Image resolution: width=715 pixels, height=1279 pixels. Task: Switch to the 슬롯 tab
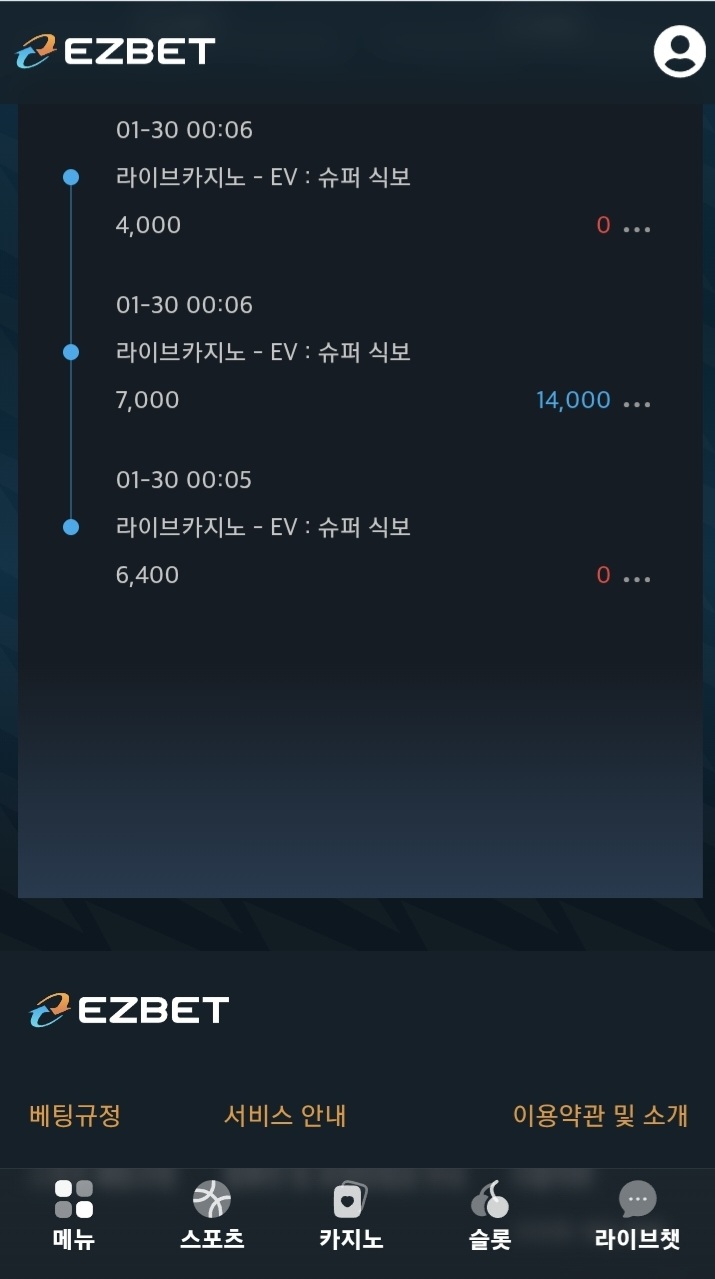(490, 1214)
